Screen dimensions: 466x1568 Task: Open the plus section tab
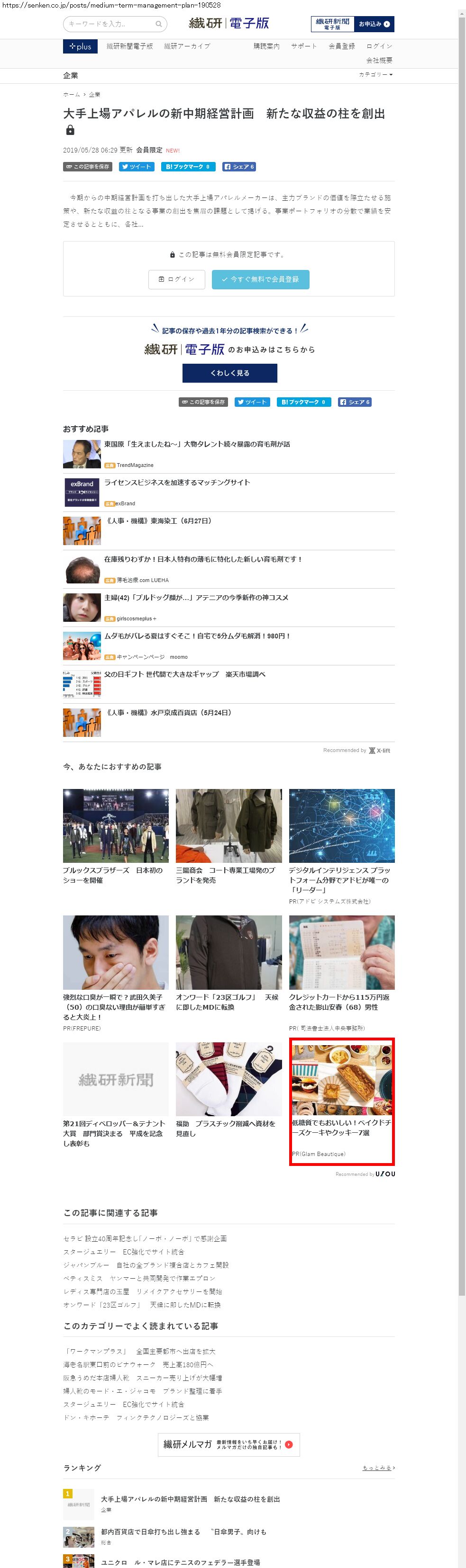point(80,47)
